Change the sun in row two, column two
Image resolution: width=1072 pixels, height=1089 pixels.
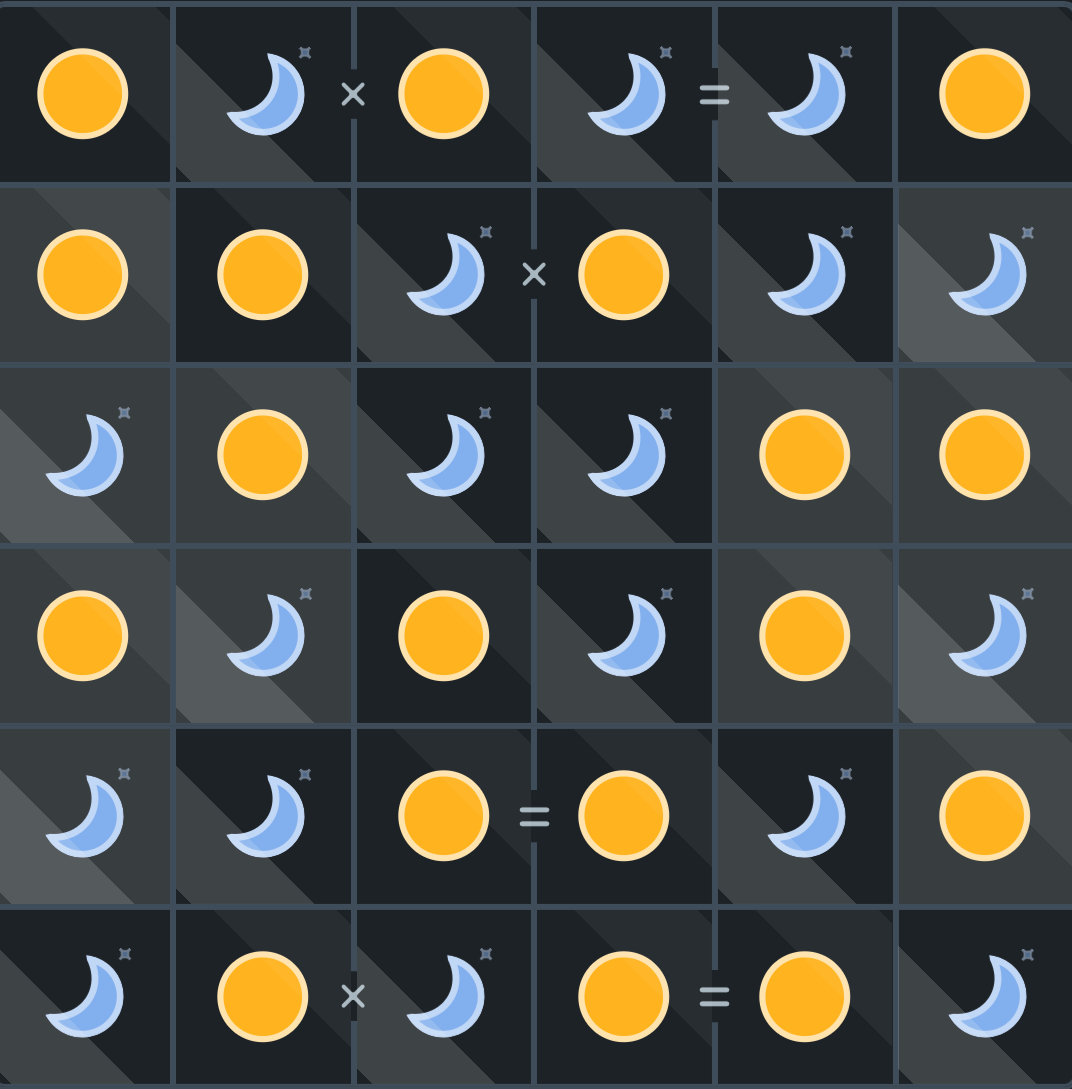[x=263, y=274]
